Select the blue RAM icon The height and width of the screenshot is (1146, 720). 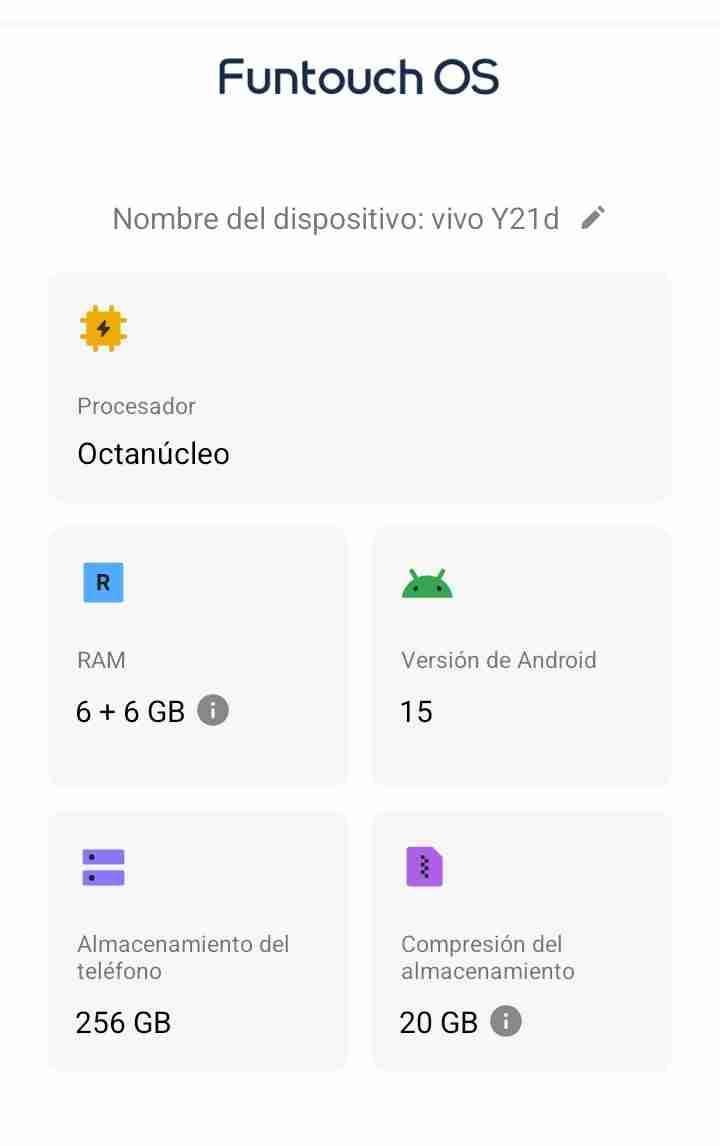click(x=102, y=582)
